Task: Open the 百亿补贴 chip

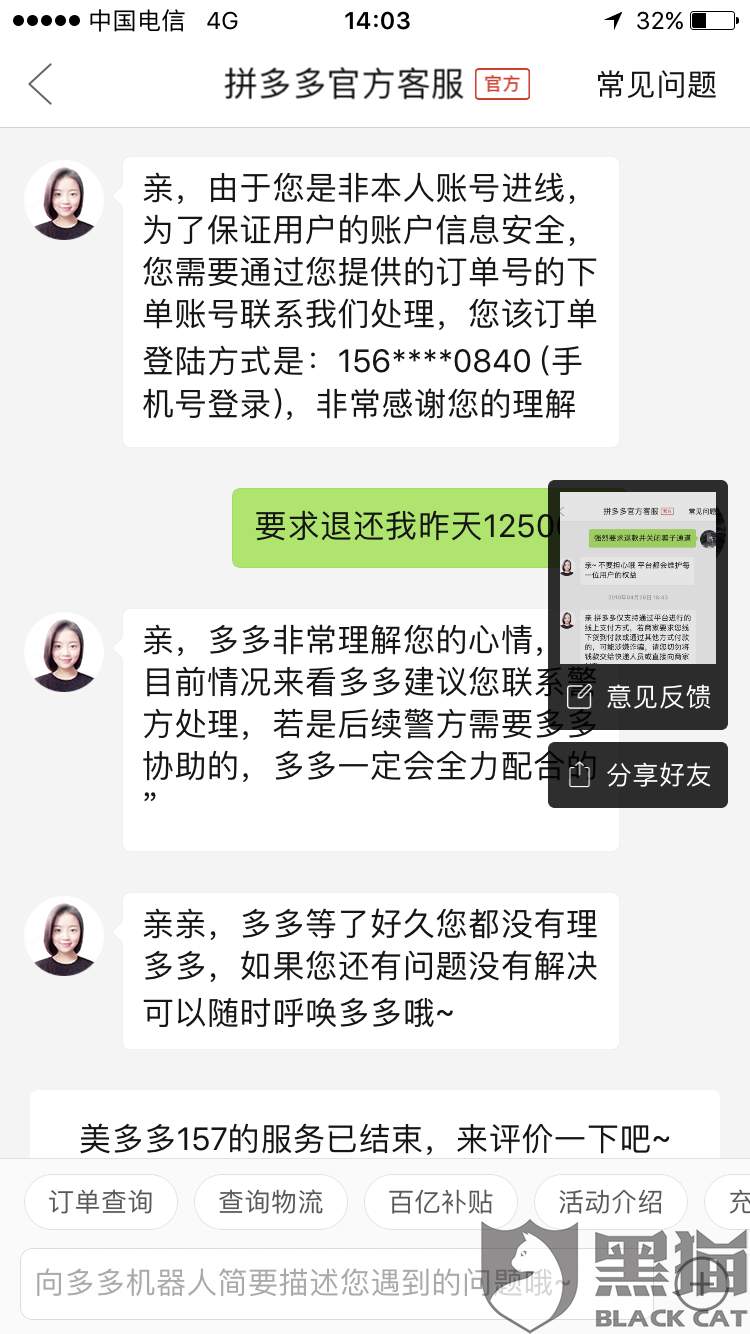Action: click(x=441, y=1201)
